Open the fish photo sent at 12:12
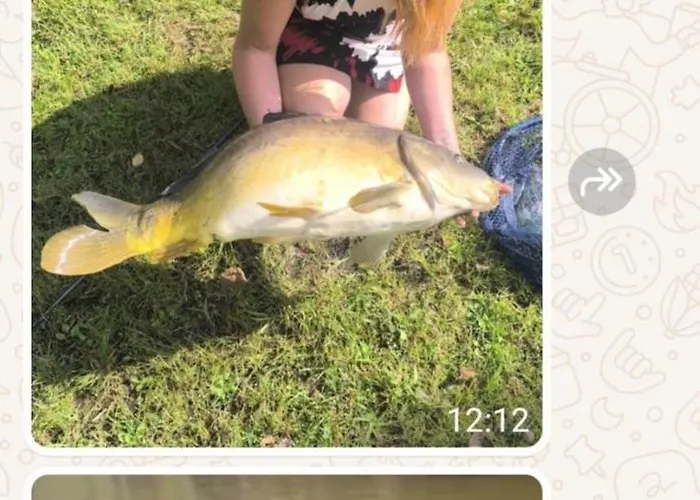 (x=287, y=220)
